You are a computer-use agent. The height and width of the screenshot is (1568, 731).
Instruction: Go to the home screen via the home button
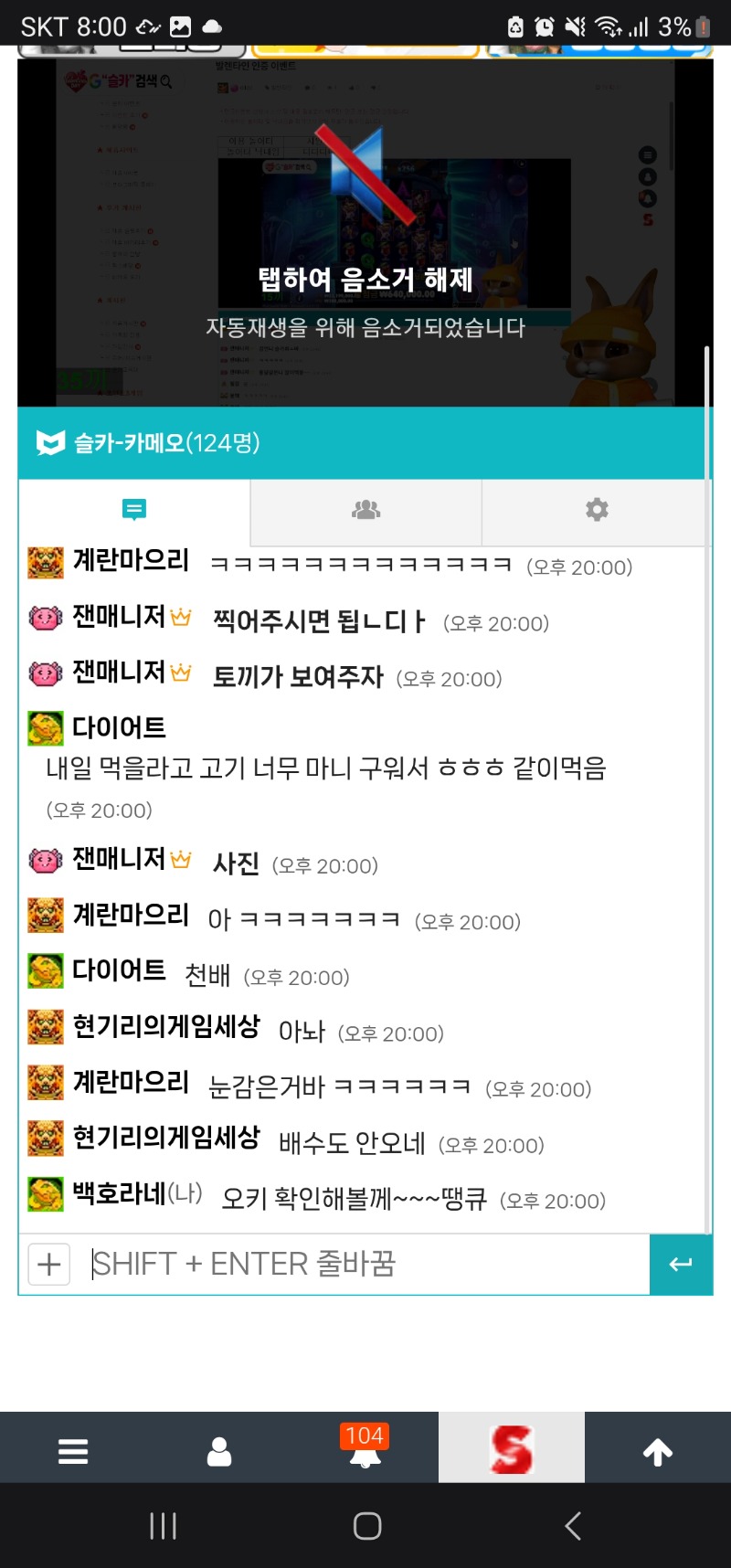tap(367, 1526)
